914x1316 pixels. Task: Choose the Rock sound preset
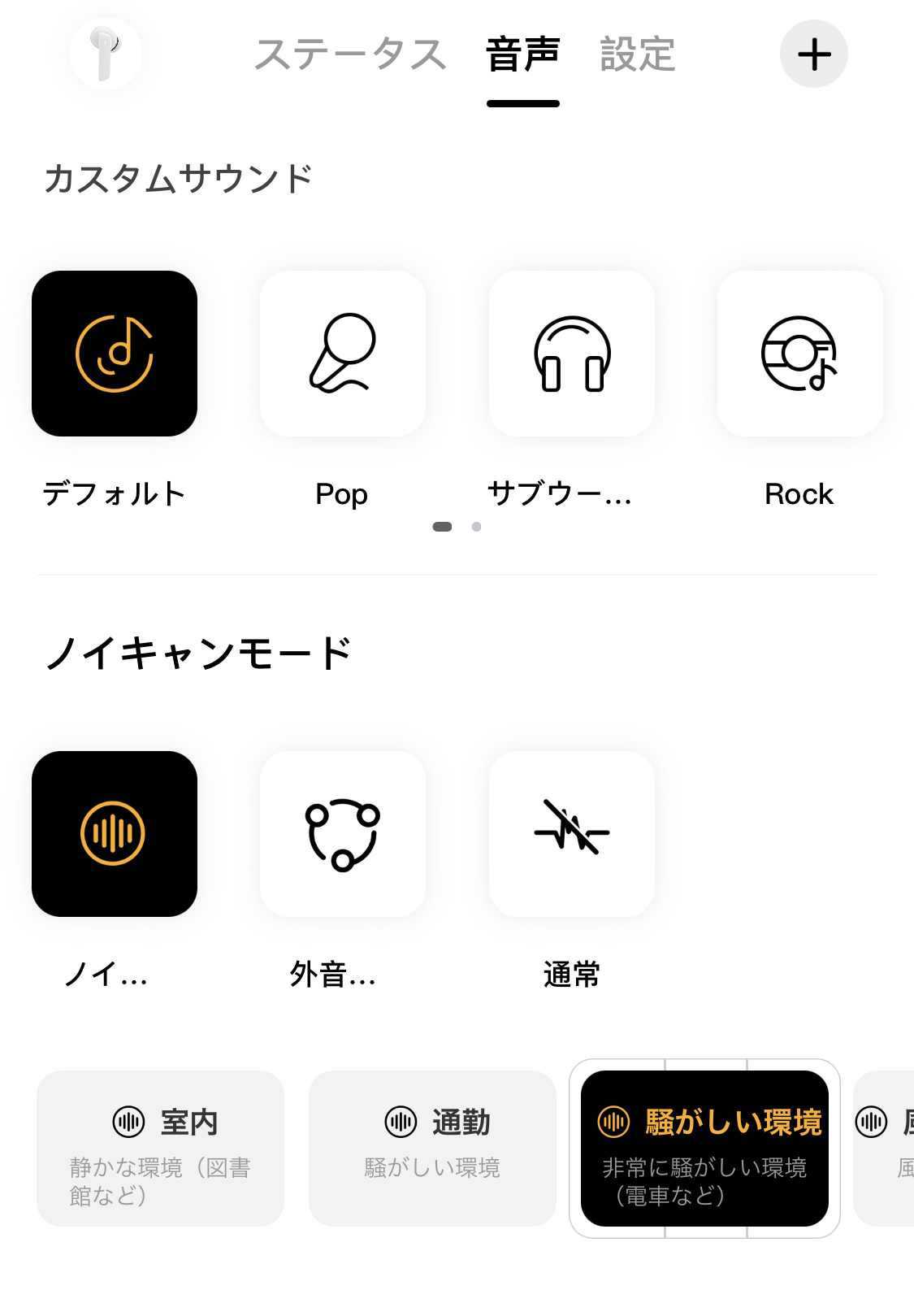coord(799,354)
